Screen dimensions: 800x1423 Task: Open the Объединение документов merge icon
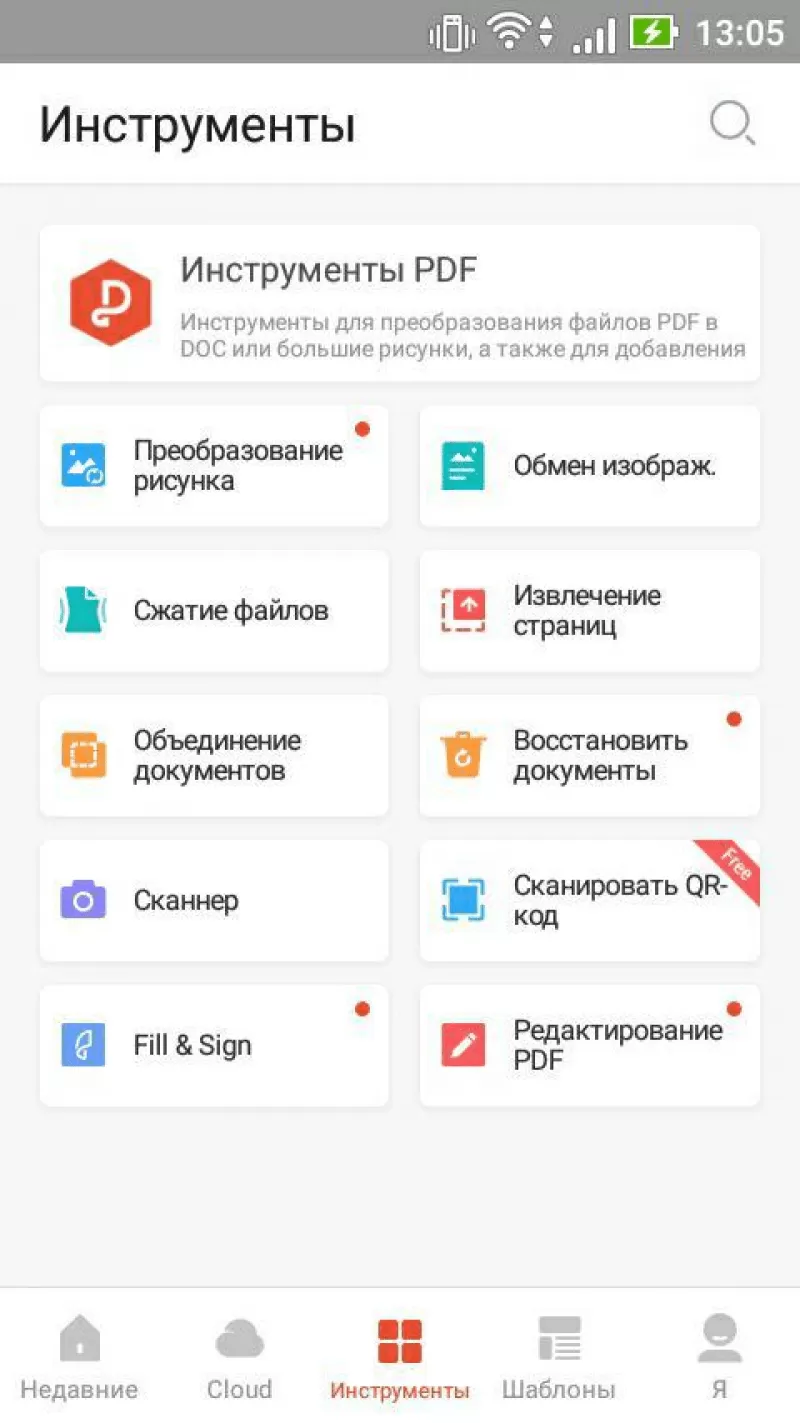pyautogui.click(x=85, y=755)
